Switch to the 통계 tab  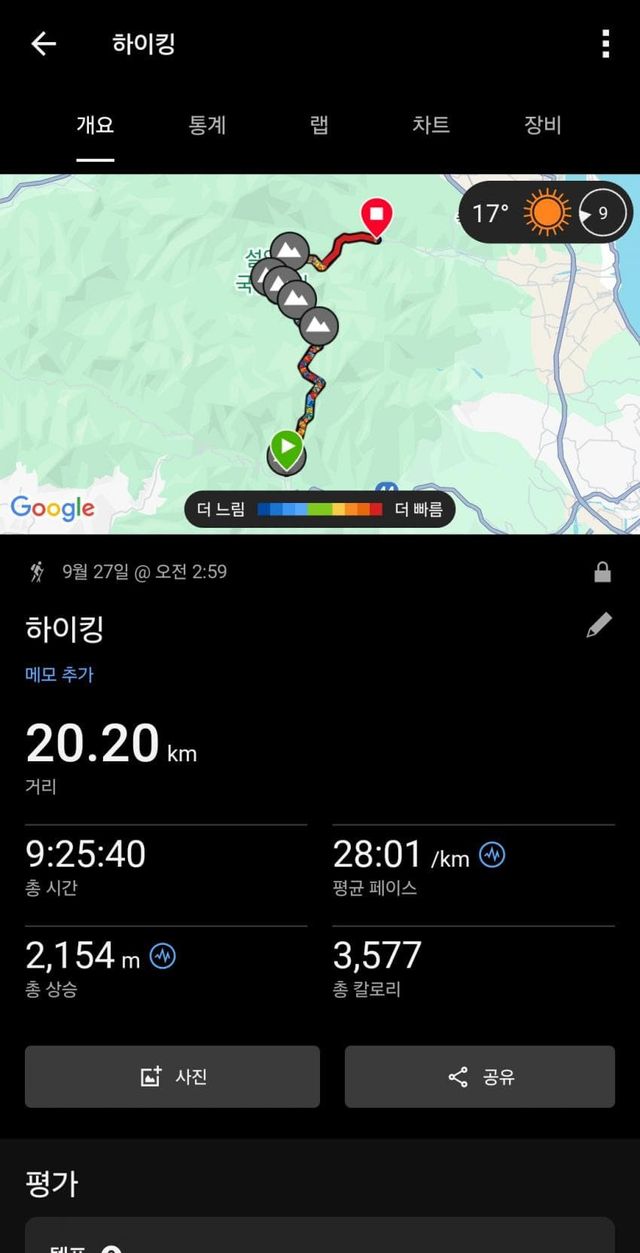pyautogui.click(x=207, y=126)
